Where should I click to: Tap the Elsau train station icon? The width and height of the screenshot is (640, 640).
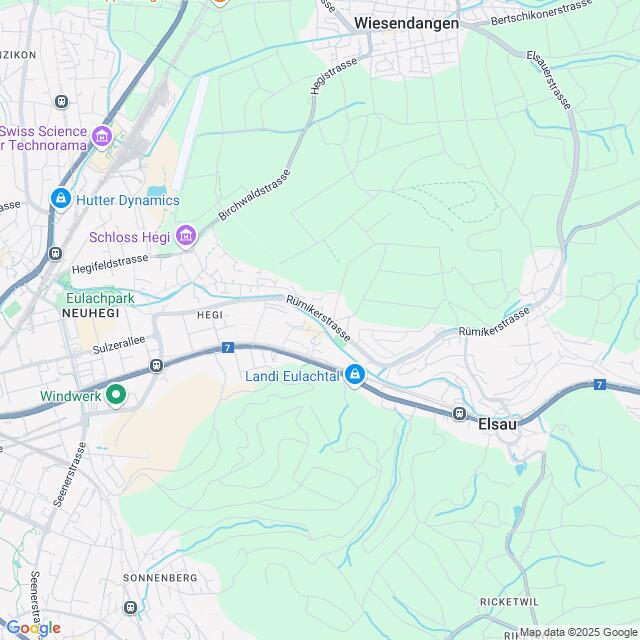click(x=460, y=413)
